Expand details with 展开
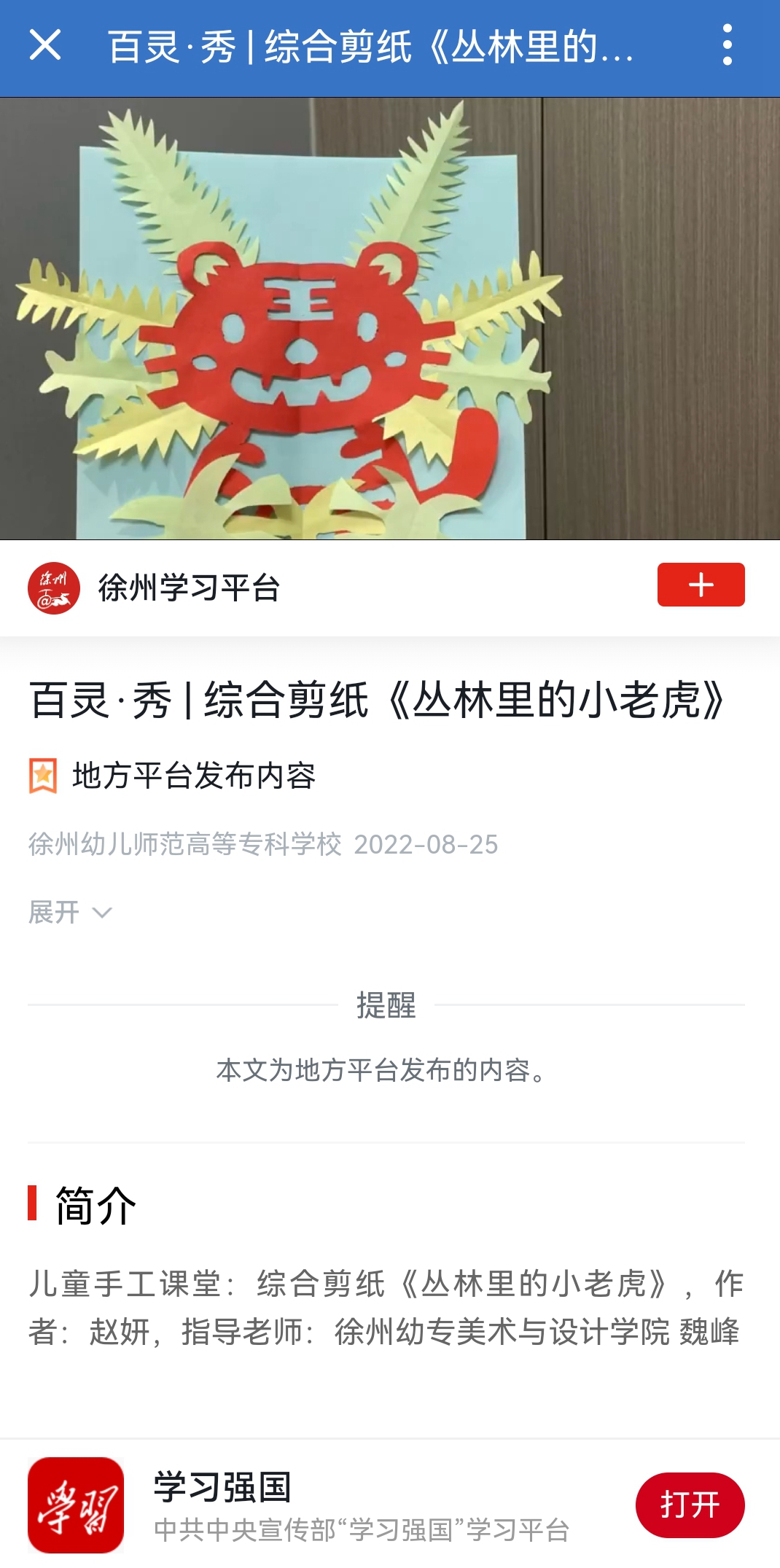780x1568 pixels. click(70, 912)
